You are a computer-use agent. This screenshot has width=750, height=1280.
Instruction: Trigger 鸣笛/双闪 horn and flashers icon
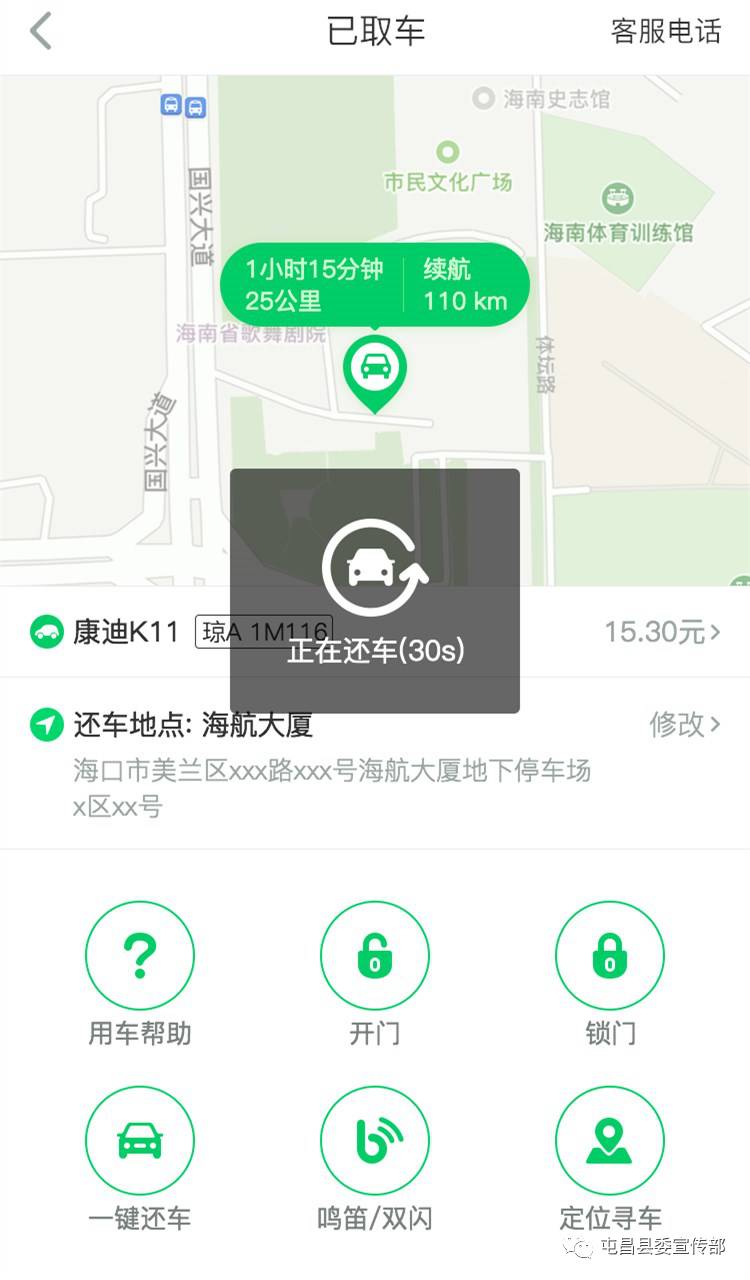[375, 1140]
